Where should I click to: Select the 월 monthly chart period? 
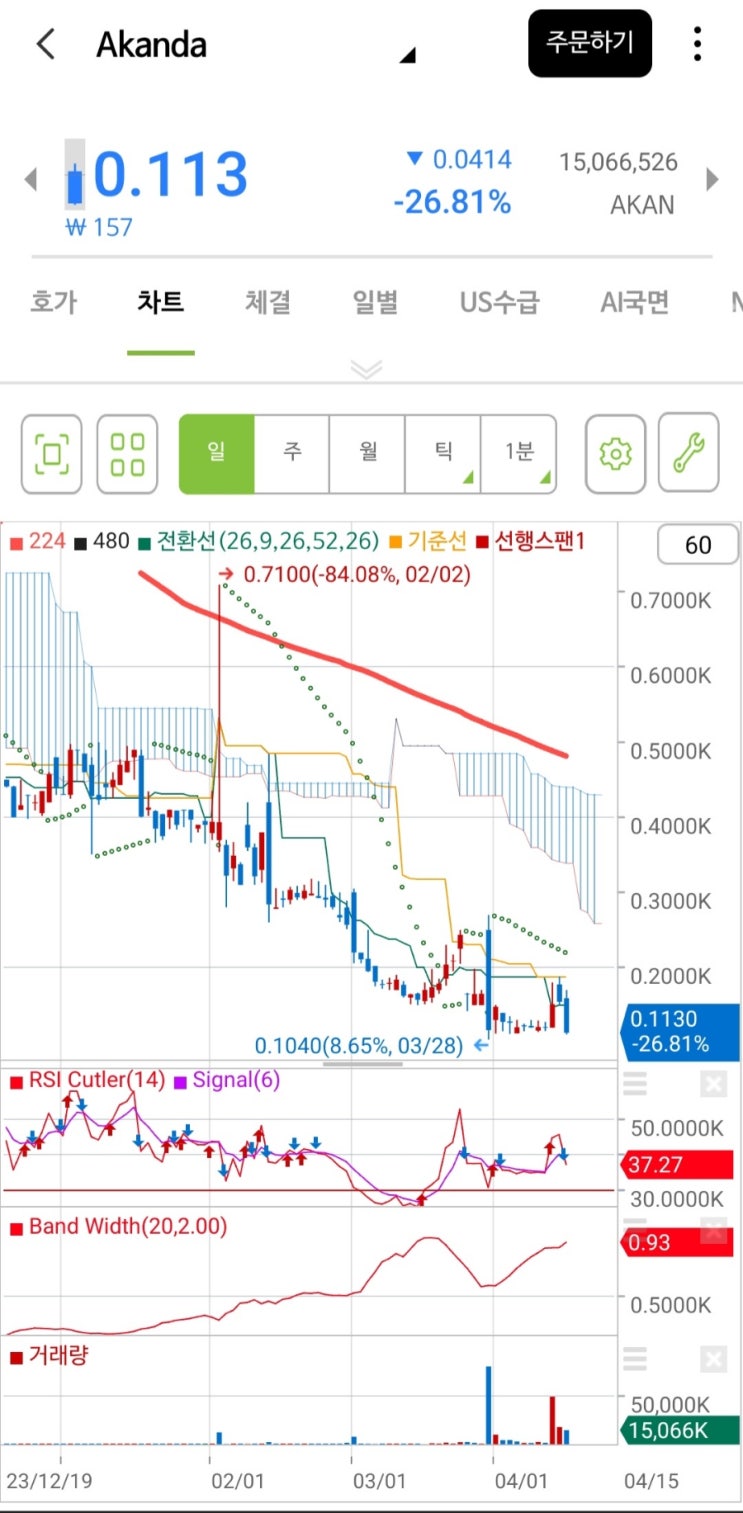(368, 454)
